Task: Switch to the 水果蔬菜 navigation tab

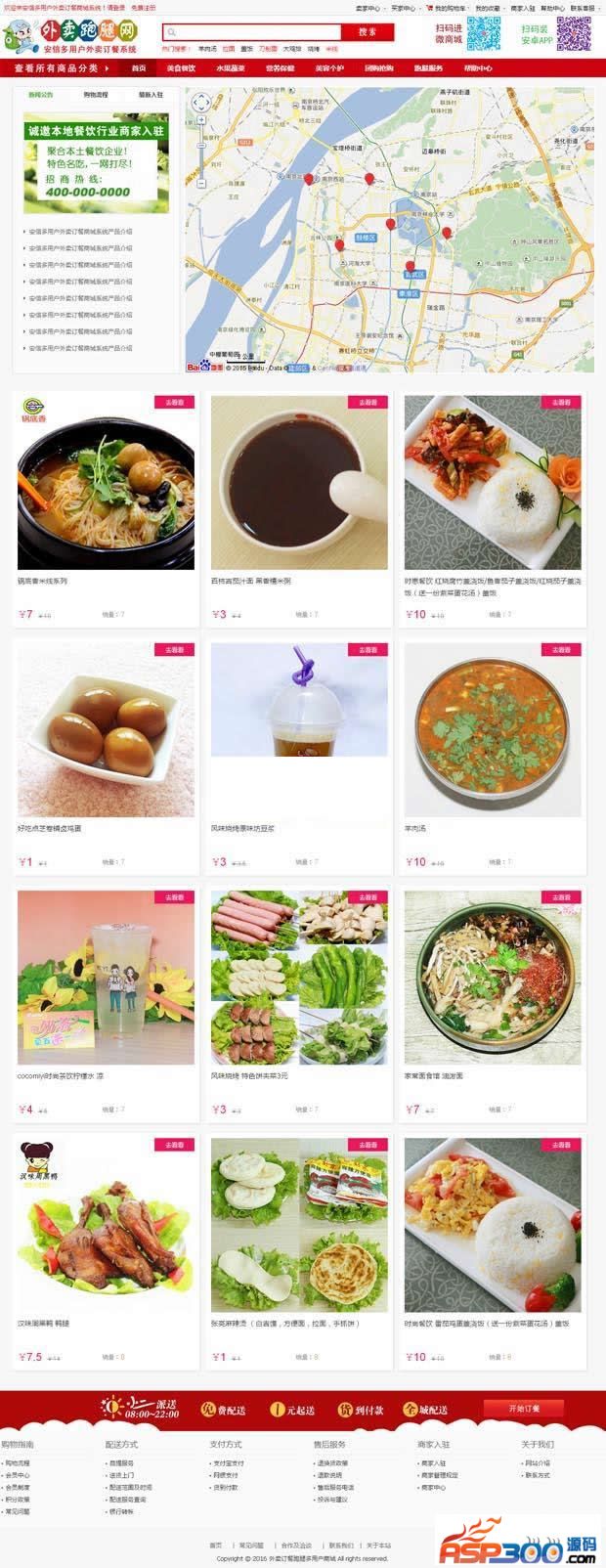Action: coord(231,68)
